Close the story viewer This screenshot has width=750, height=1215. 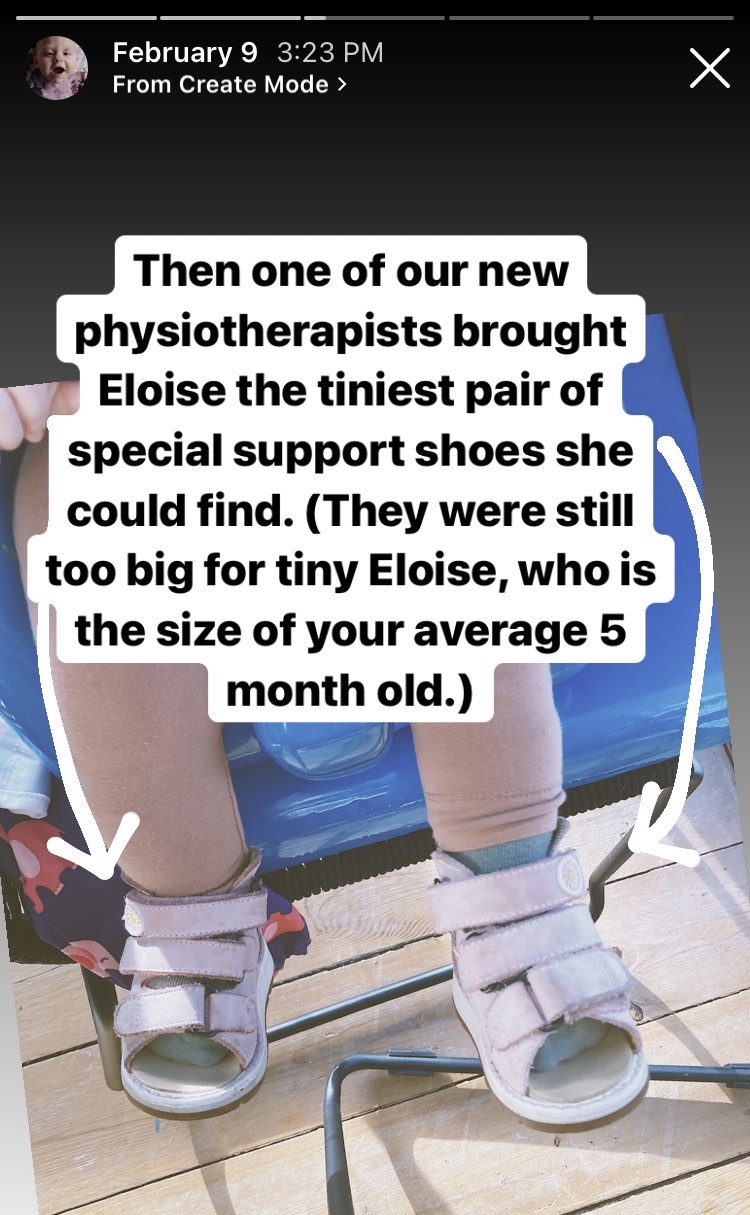709,69
